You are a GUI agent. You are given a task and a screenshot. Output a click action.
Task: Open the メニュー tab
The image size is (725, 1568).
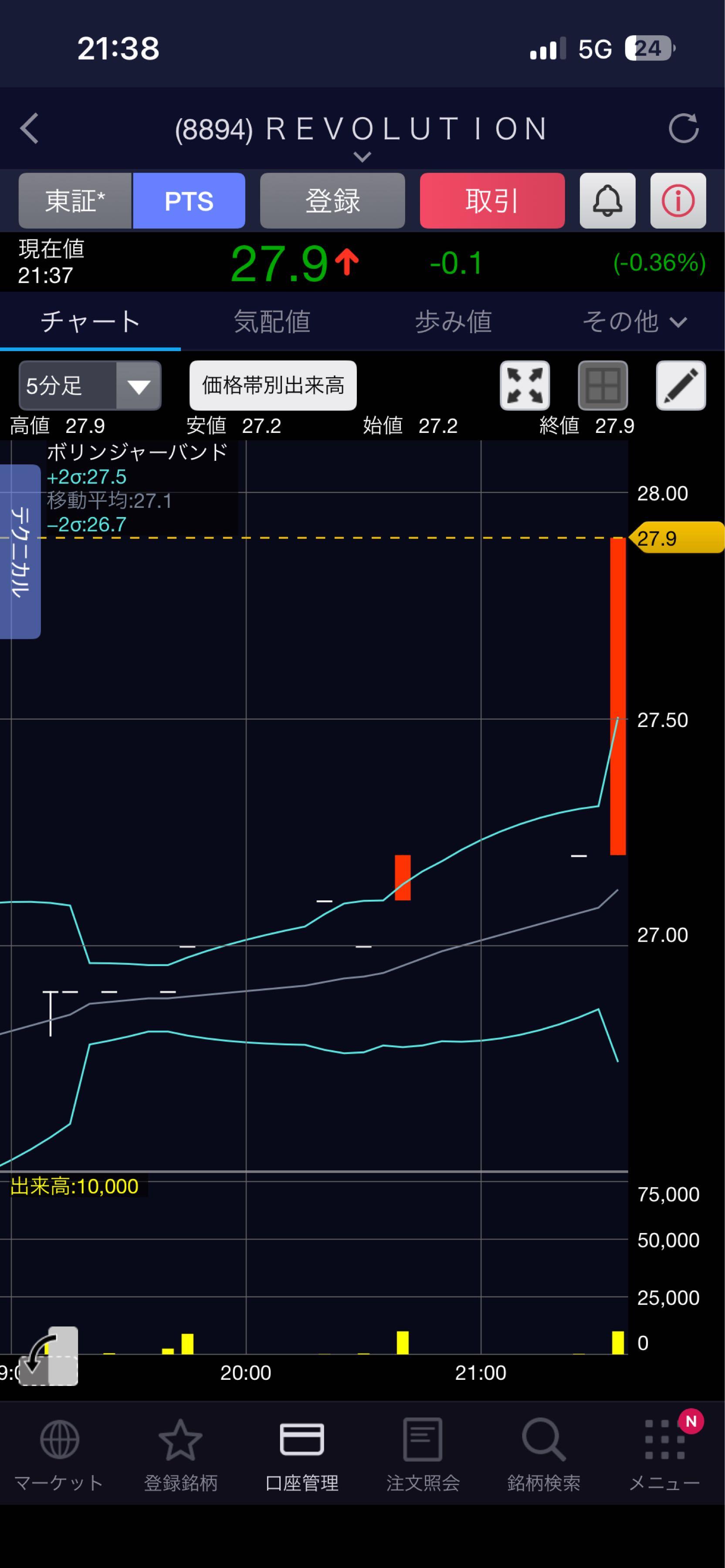(664, 1455)
